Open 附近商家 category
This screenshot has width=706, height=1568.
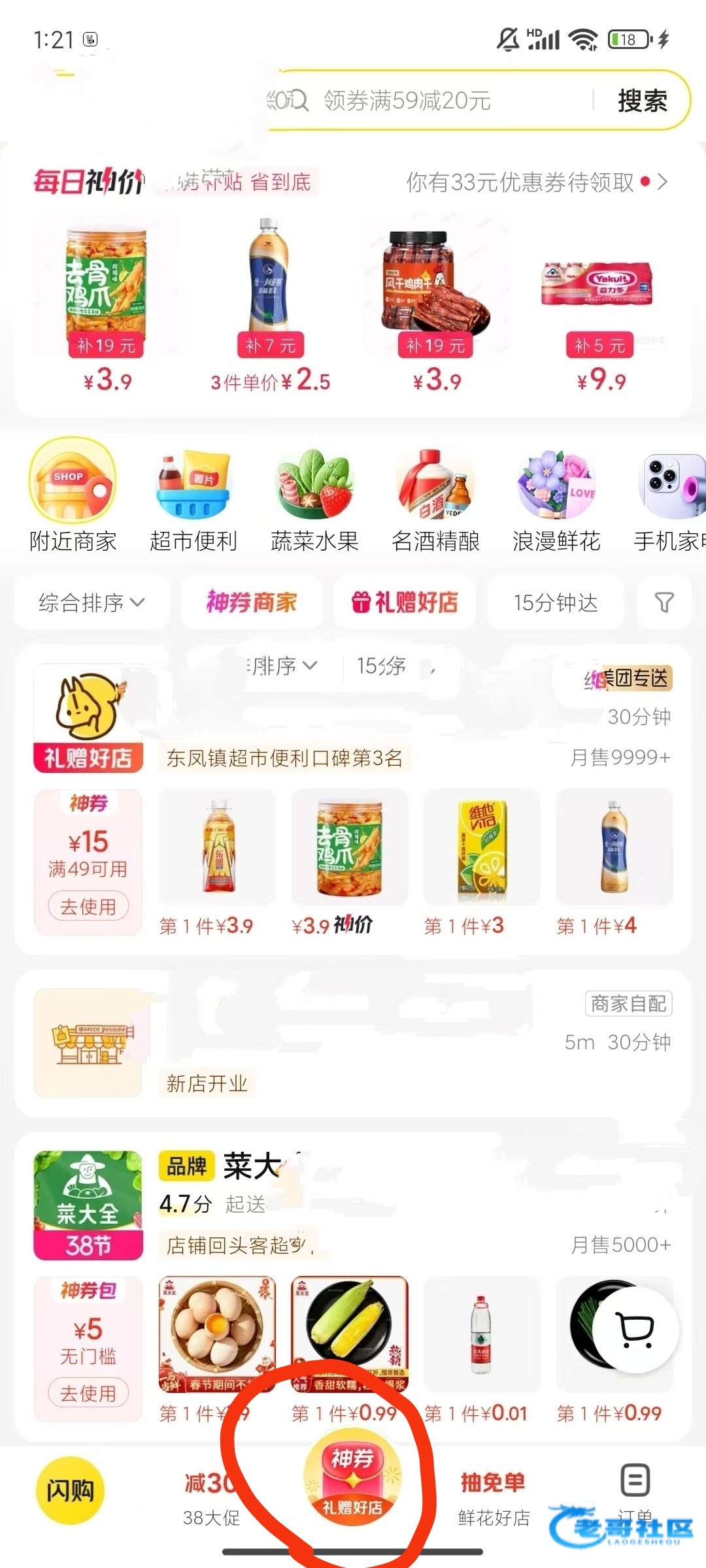pos(73,496)
